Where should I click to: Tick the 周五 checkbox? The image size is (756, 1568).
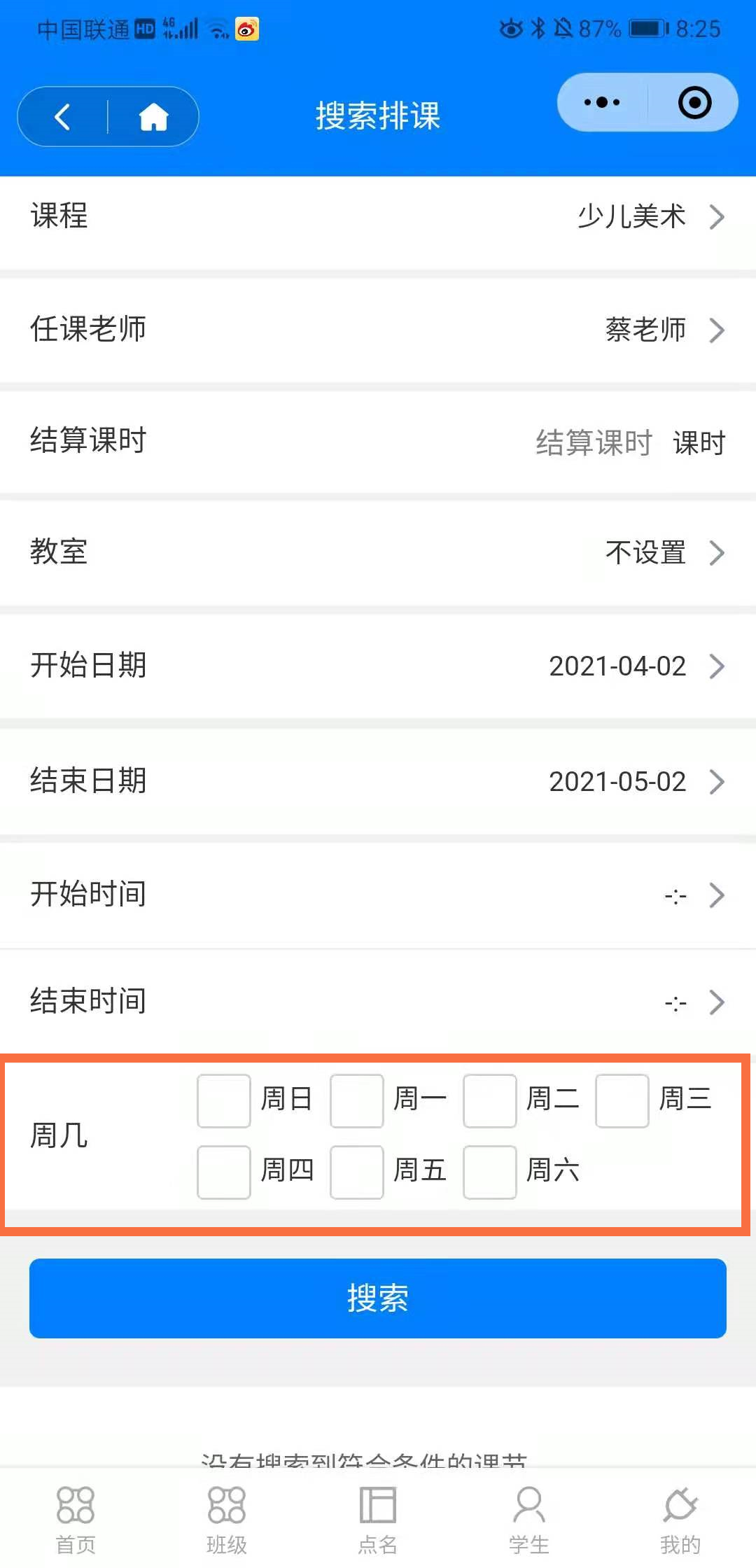tap(357, 1172)
